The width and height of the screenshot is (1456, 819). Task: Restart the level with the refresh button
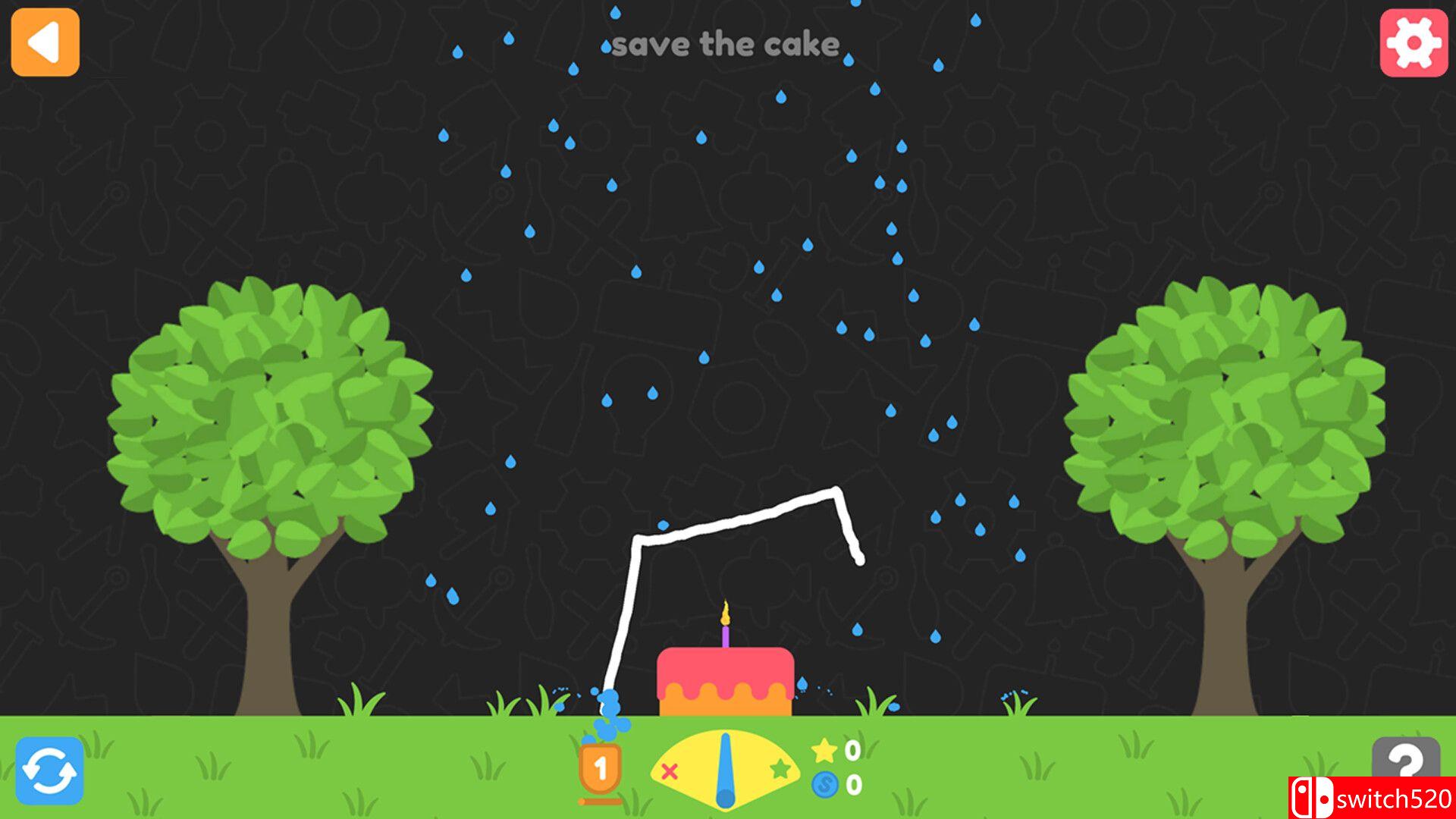[49, 770]
